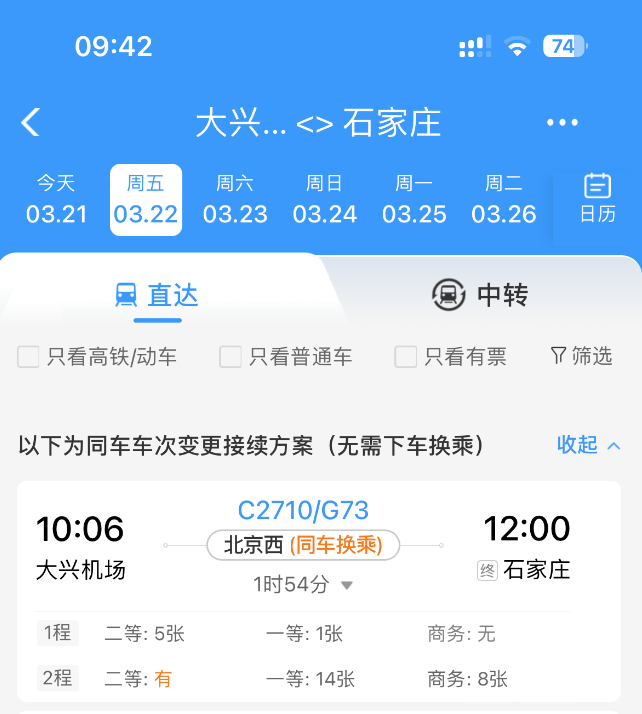Enable 只看普通车 checkbox
The width and height of the screenshot is (642, 714).
231,357
